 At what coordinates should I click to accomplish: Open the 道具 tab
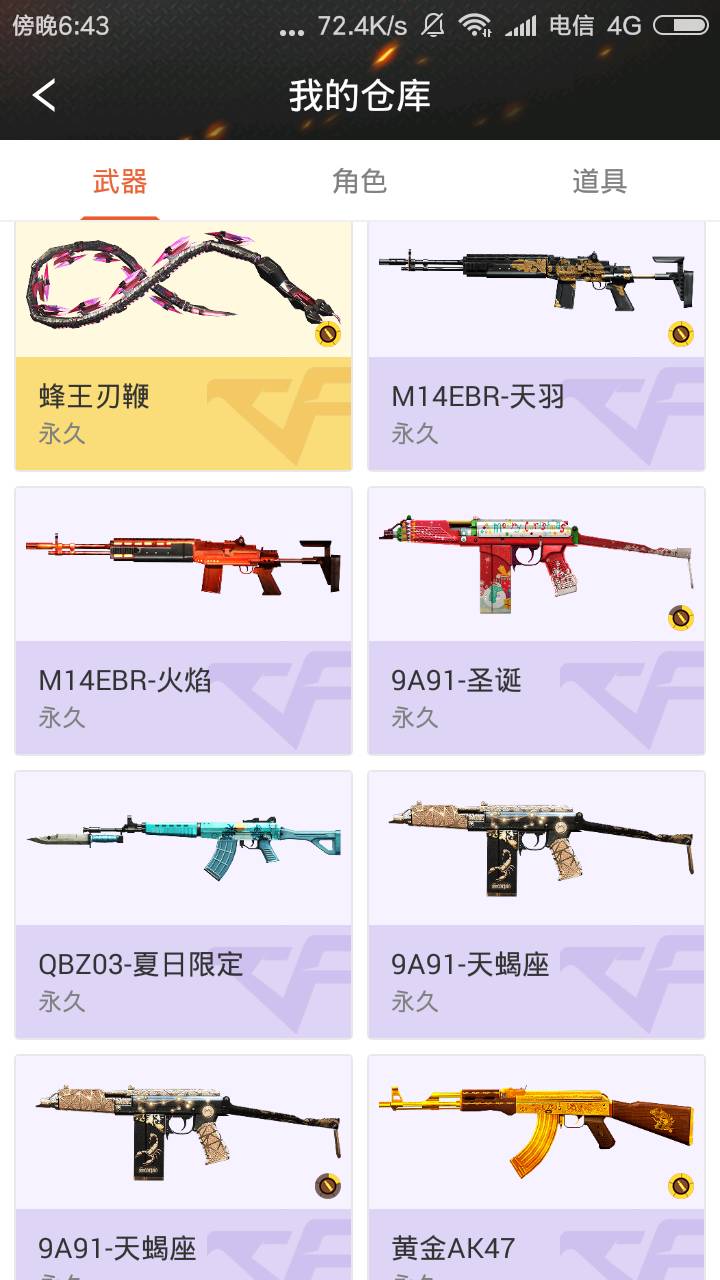(x=599, y=182)
